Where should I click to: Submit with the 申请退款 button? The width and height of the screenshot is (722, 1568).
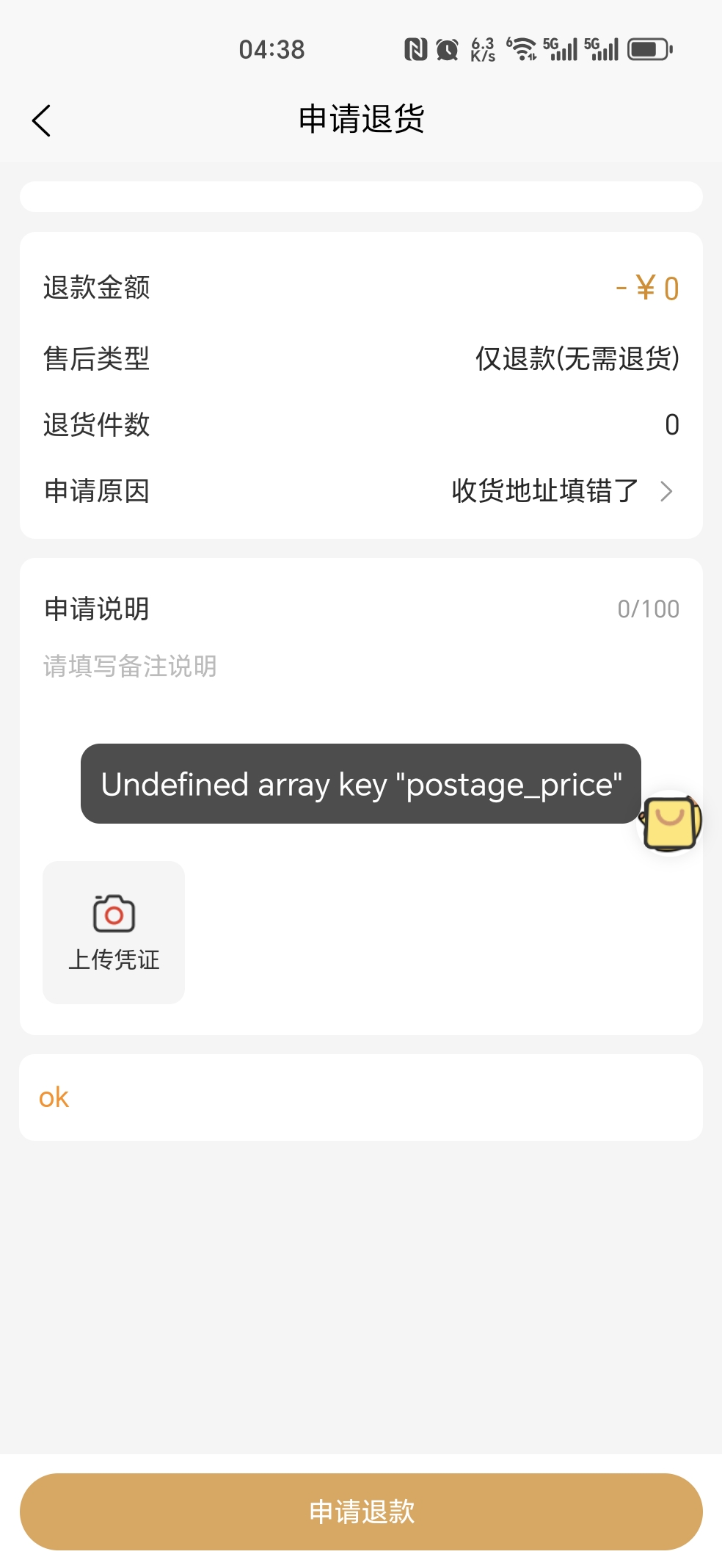coord(361,1511)
